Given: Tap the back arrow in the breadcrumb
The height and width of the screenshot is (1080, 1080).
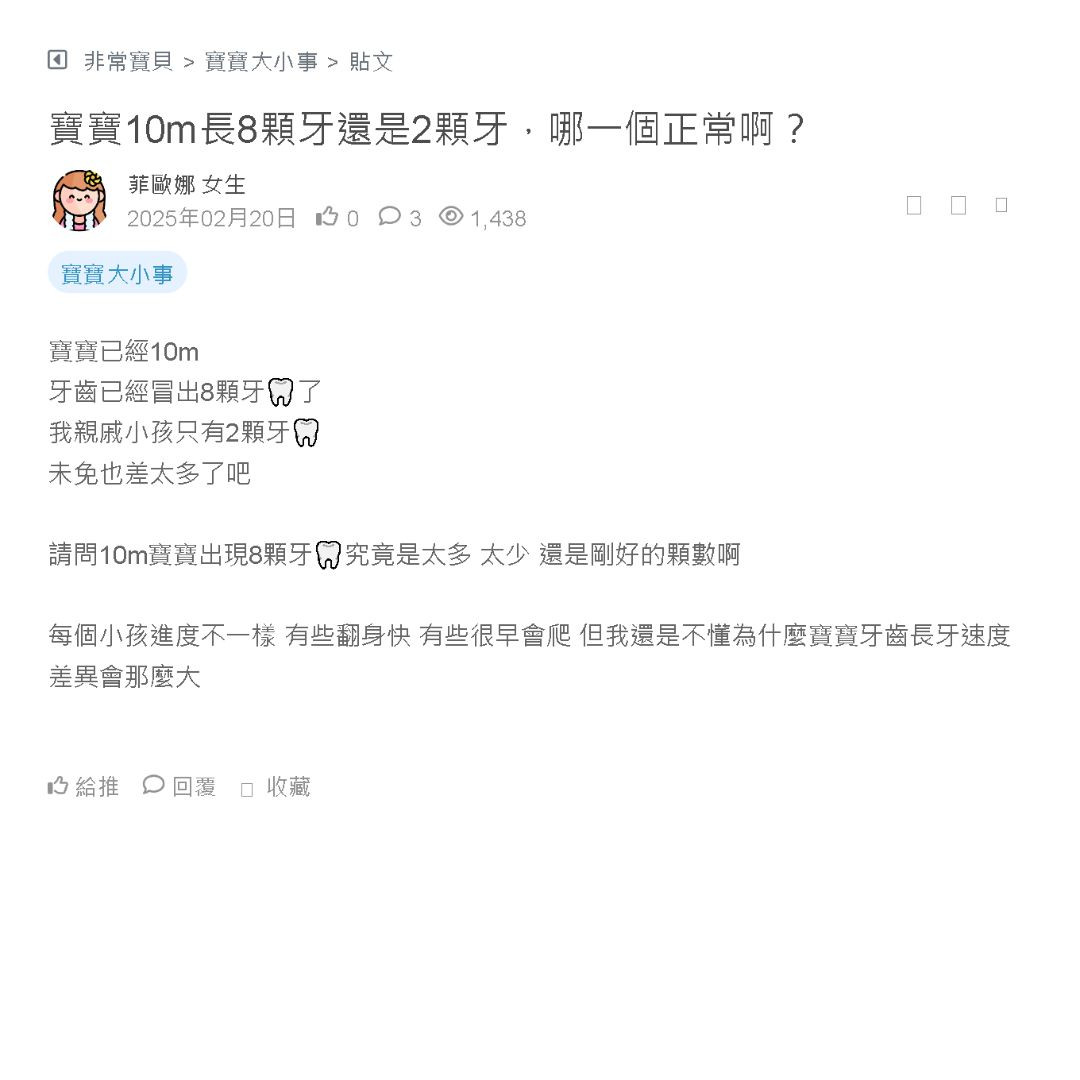Looking at the screenshot, I should (57, 60).
